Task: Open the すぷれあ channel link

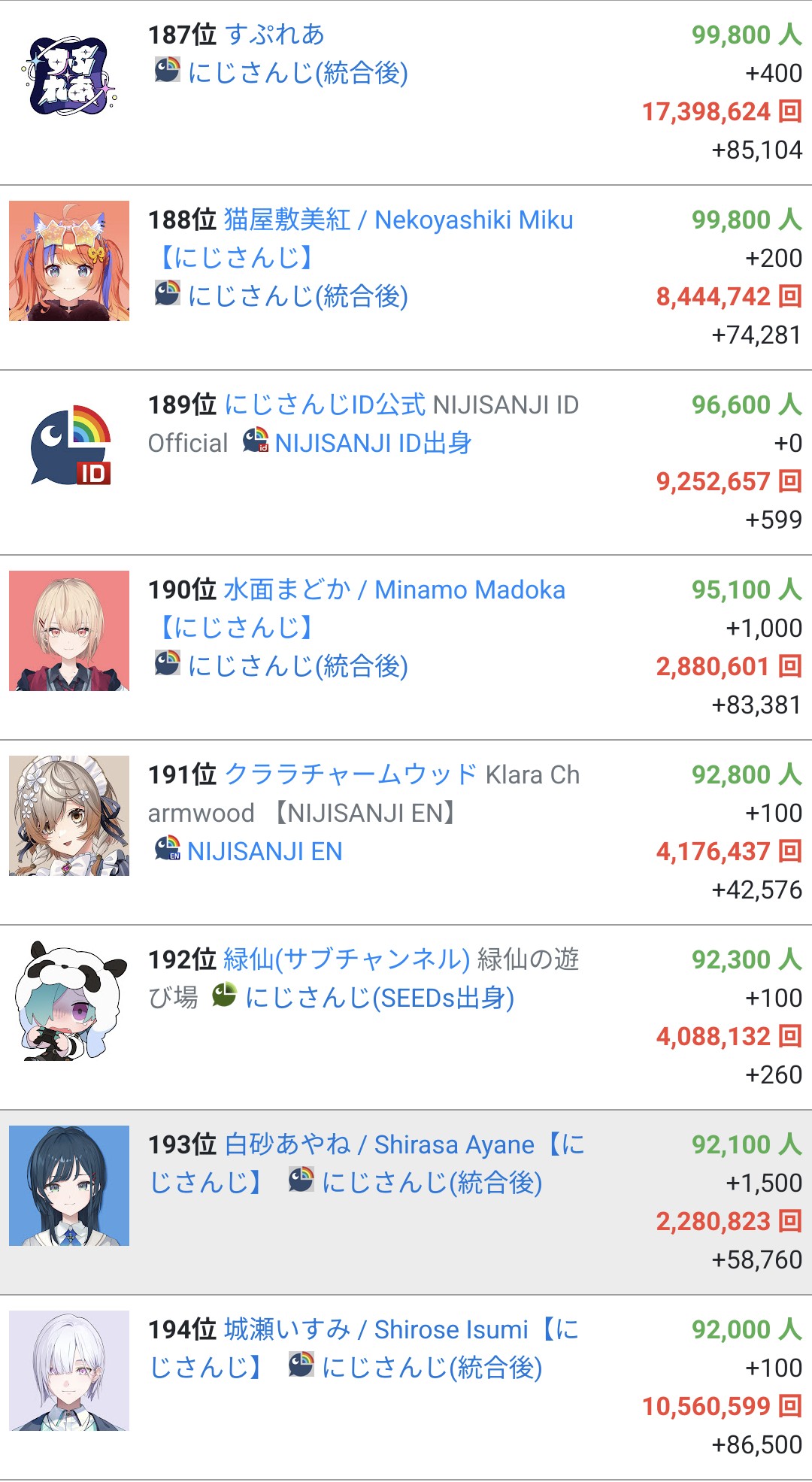Action: tap(274, 35)
